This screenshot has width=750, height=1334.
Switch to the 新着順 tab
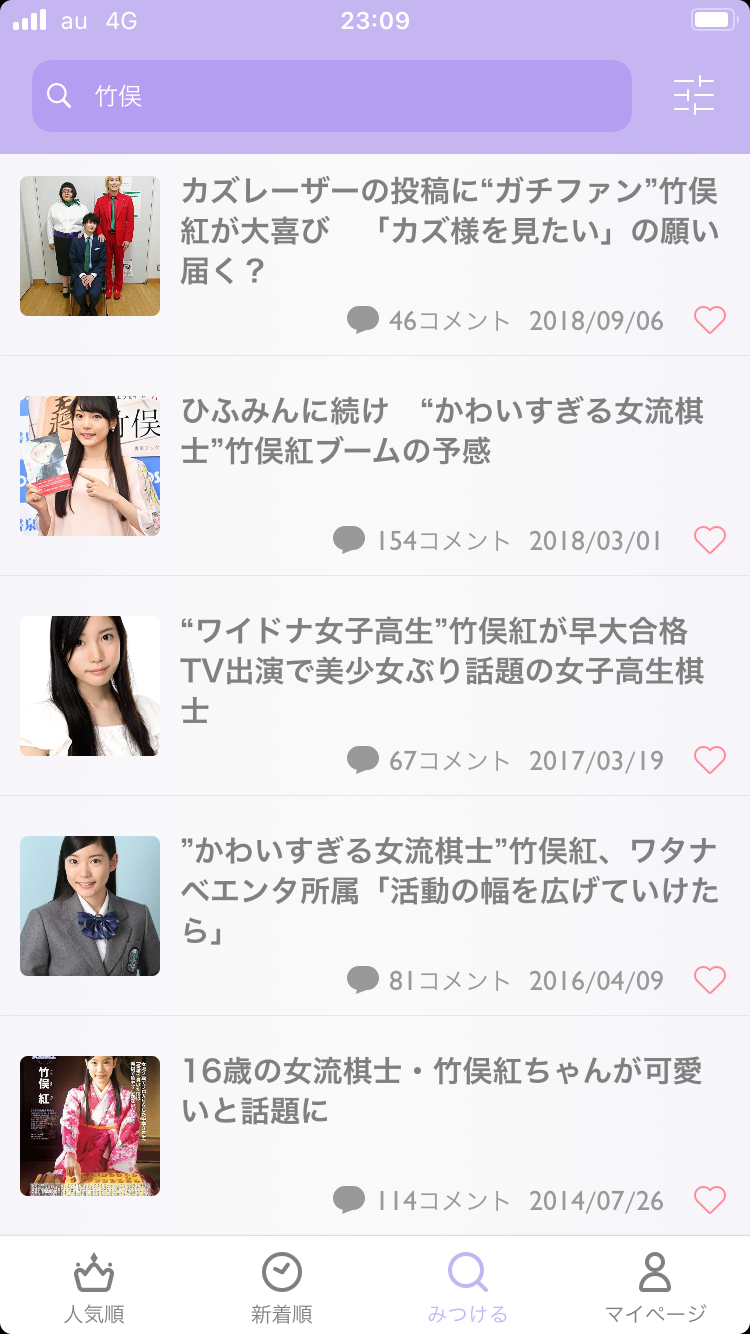[x=281, y=1288]
